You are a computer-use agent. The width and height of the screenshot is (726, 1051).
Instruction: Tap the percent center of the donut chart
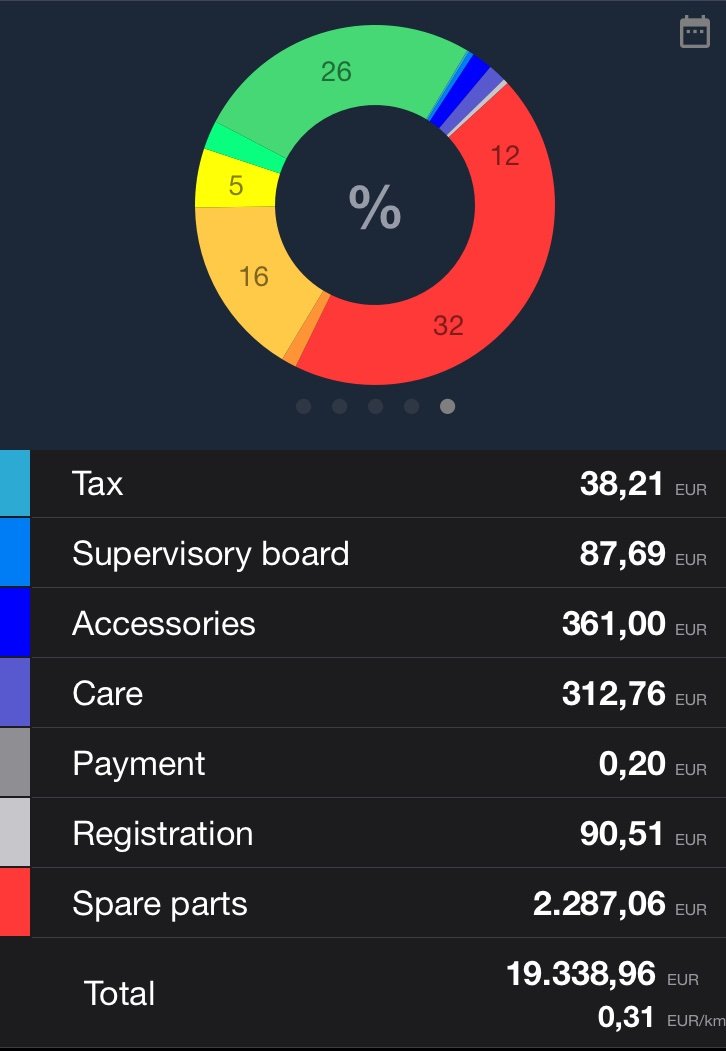pyautogui.click(x=375, y=207)
